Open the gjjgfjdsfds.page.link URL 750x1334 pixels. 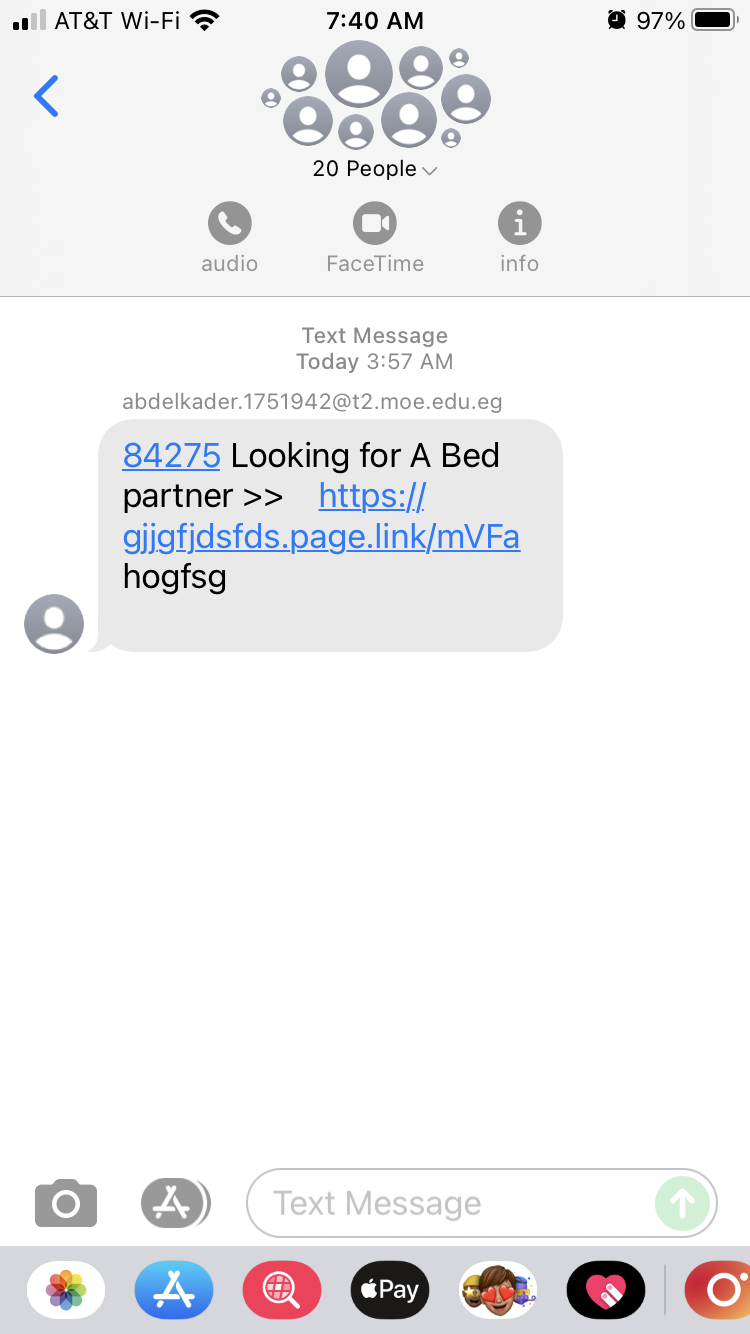321,537
